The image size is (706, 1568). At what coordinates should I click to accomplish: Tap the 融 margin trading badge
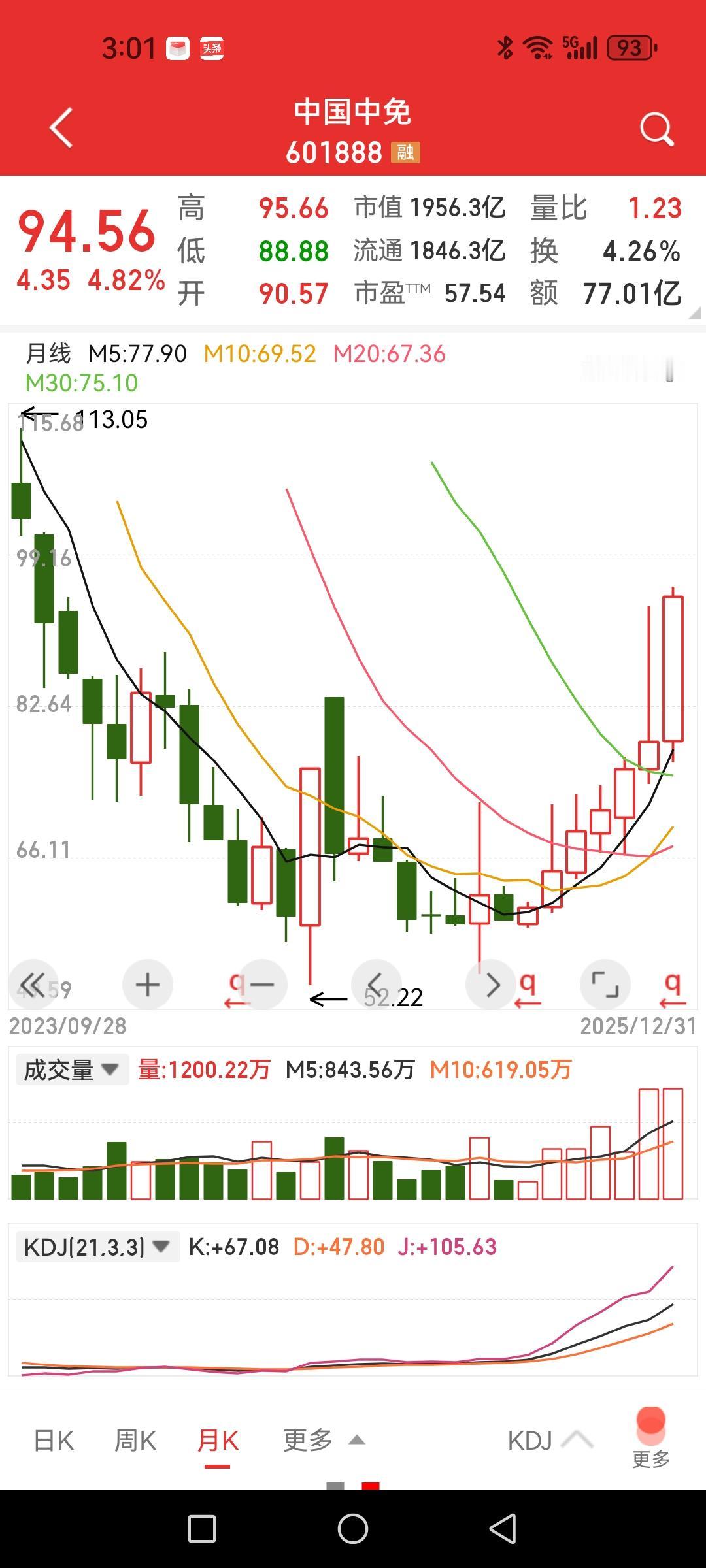point(405,153)
